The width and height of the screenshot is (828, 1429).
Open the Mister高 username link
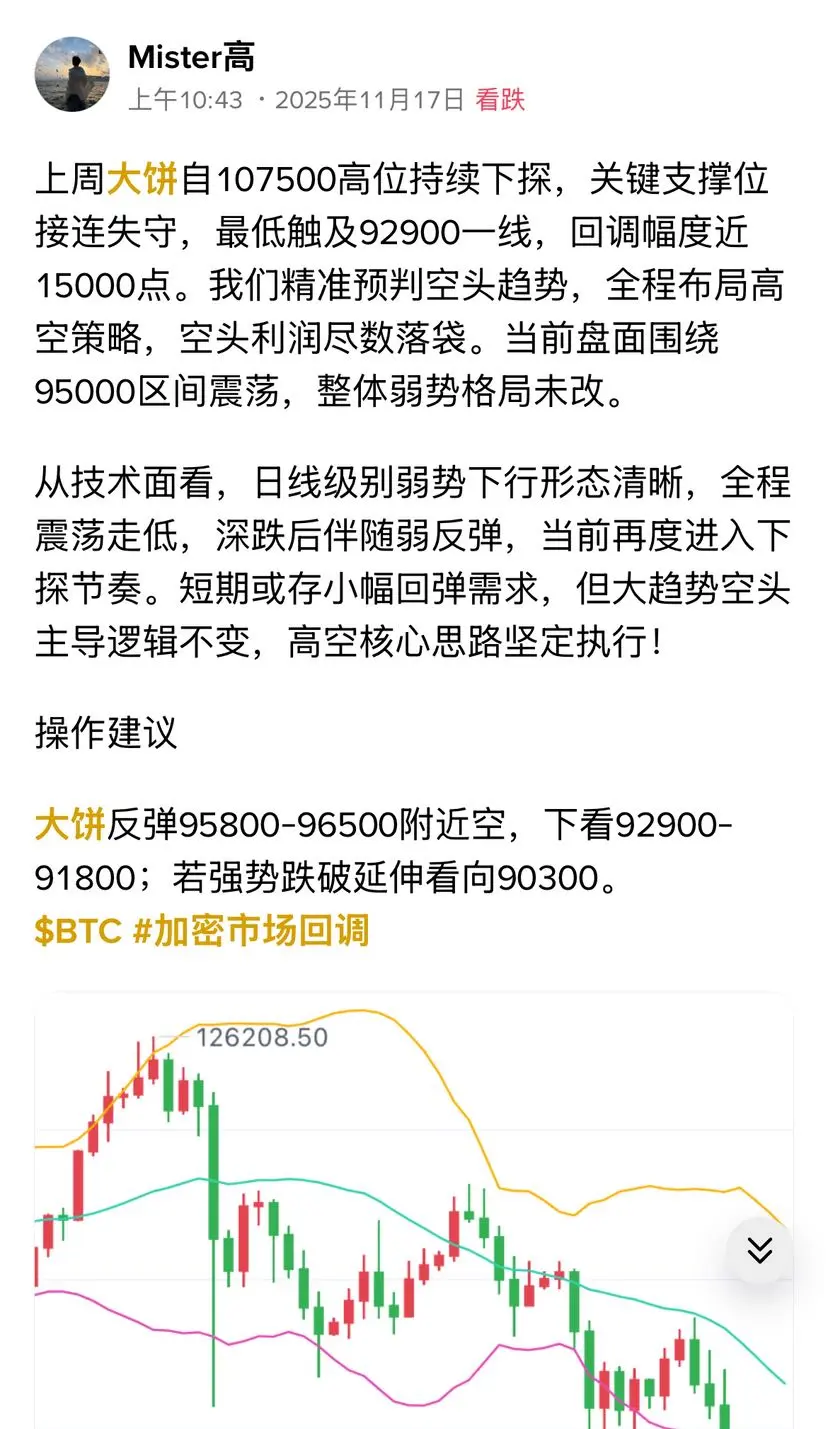point(191,57)
